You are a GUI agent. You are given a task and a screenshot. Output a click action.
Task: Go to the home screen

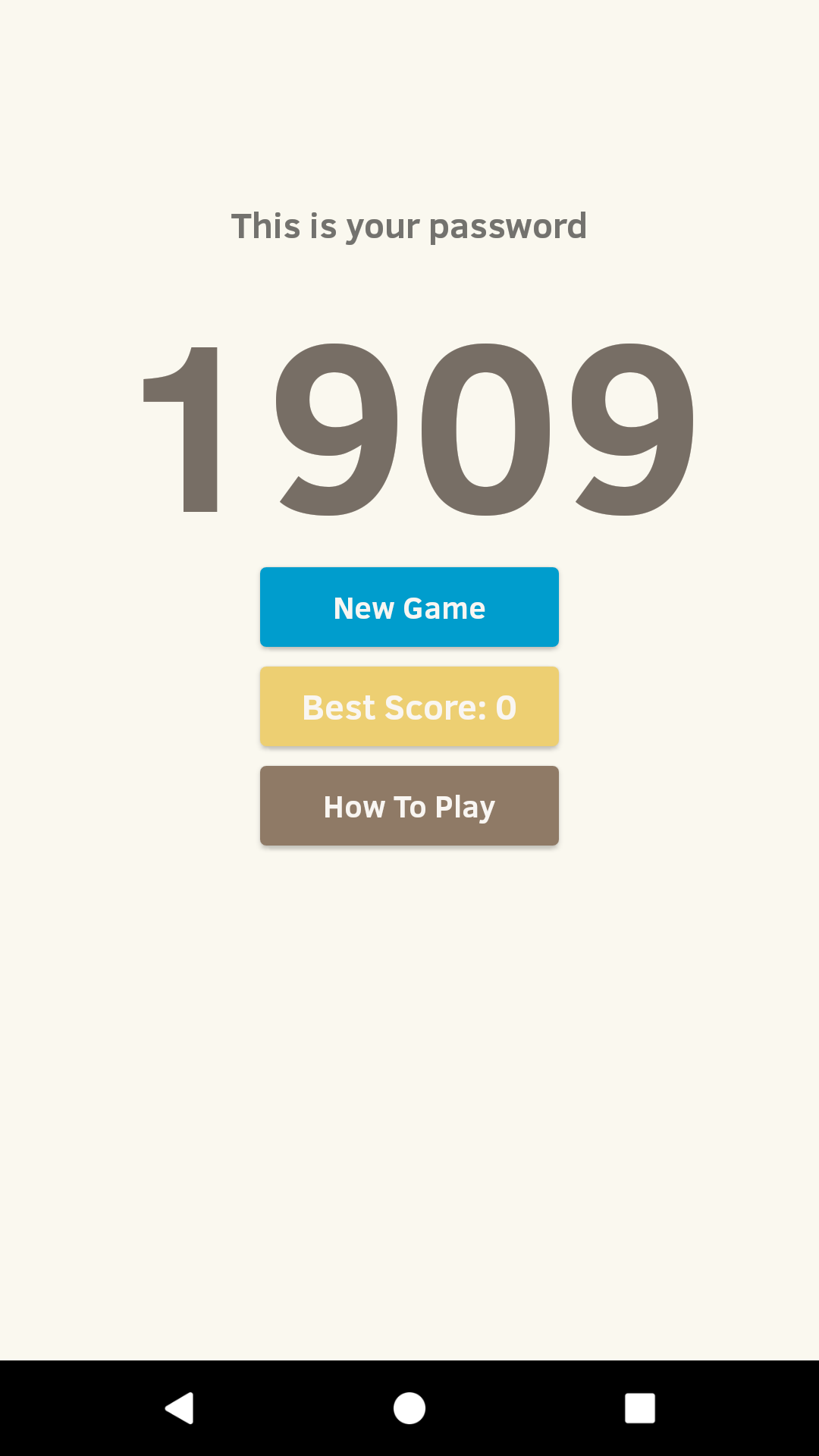tap(409, 1408)
